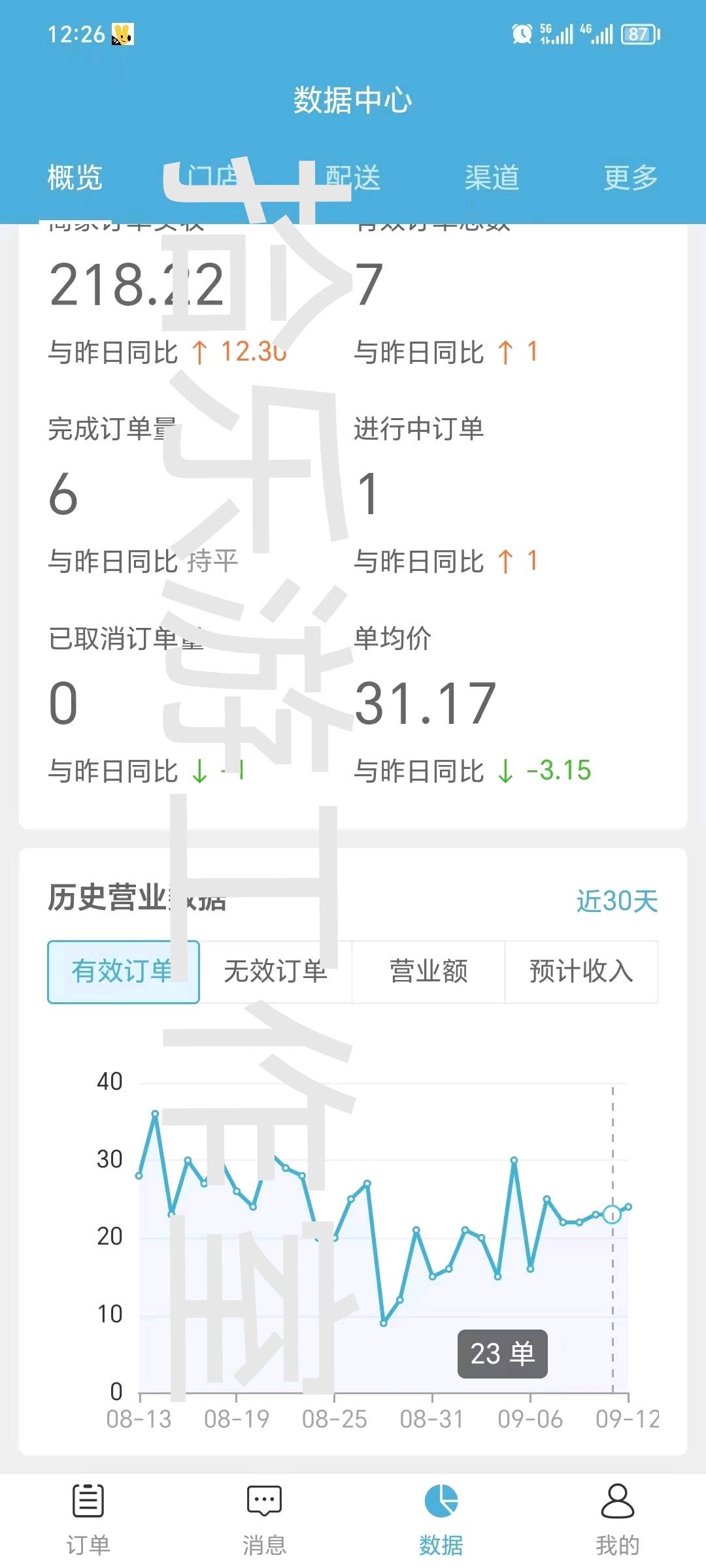
Task: View 预计收入 chart data
Action: pos(581,972)
